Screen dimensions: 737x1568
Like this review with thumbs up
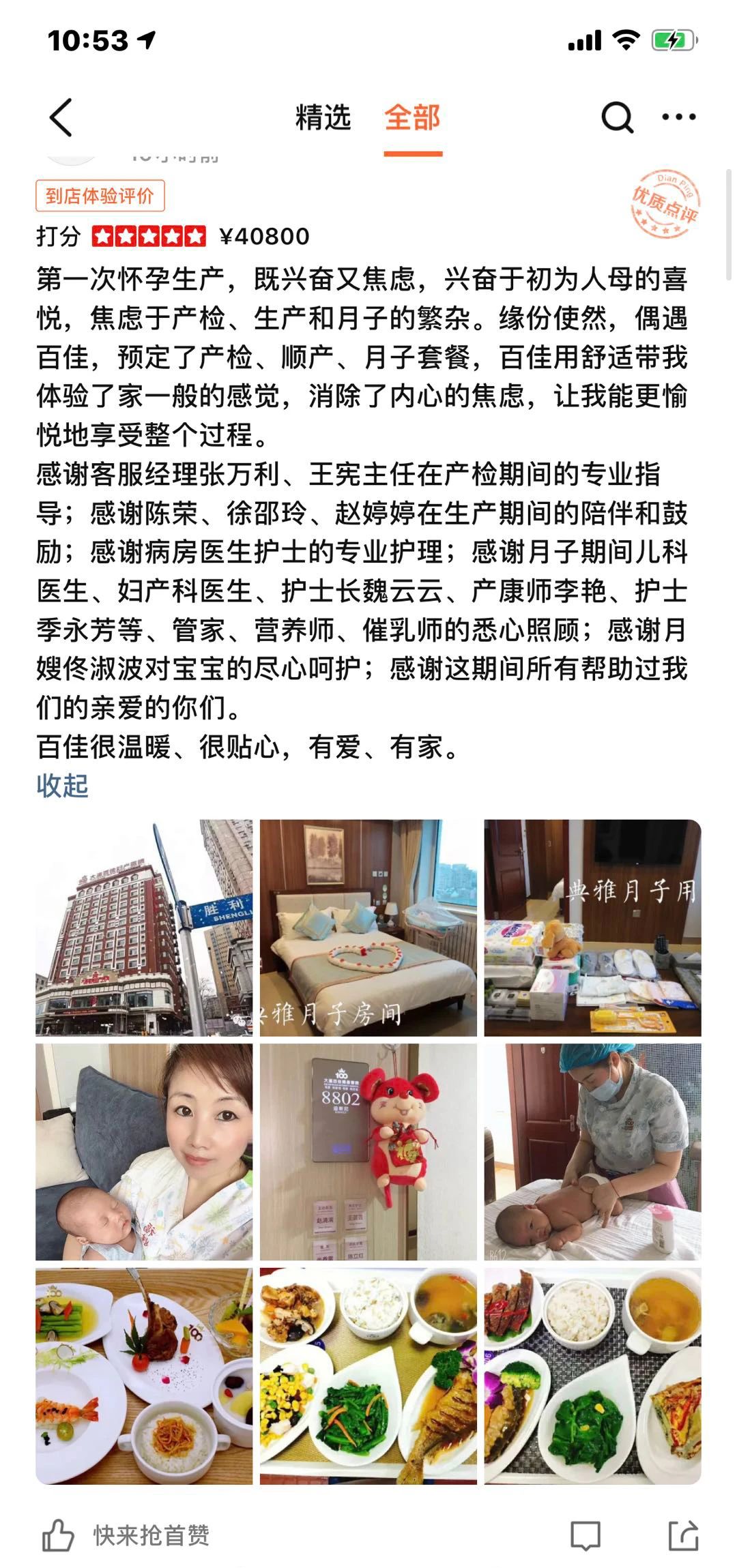tap(59, 1536)
